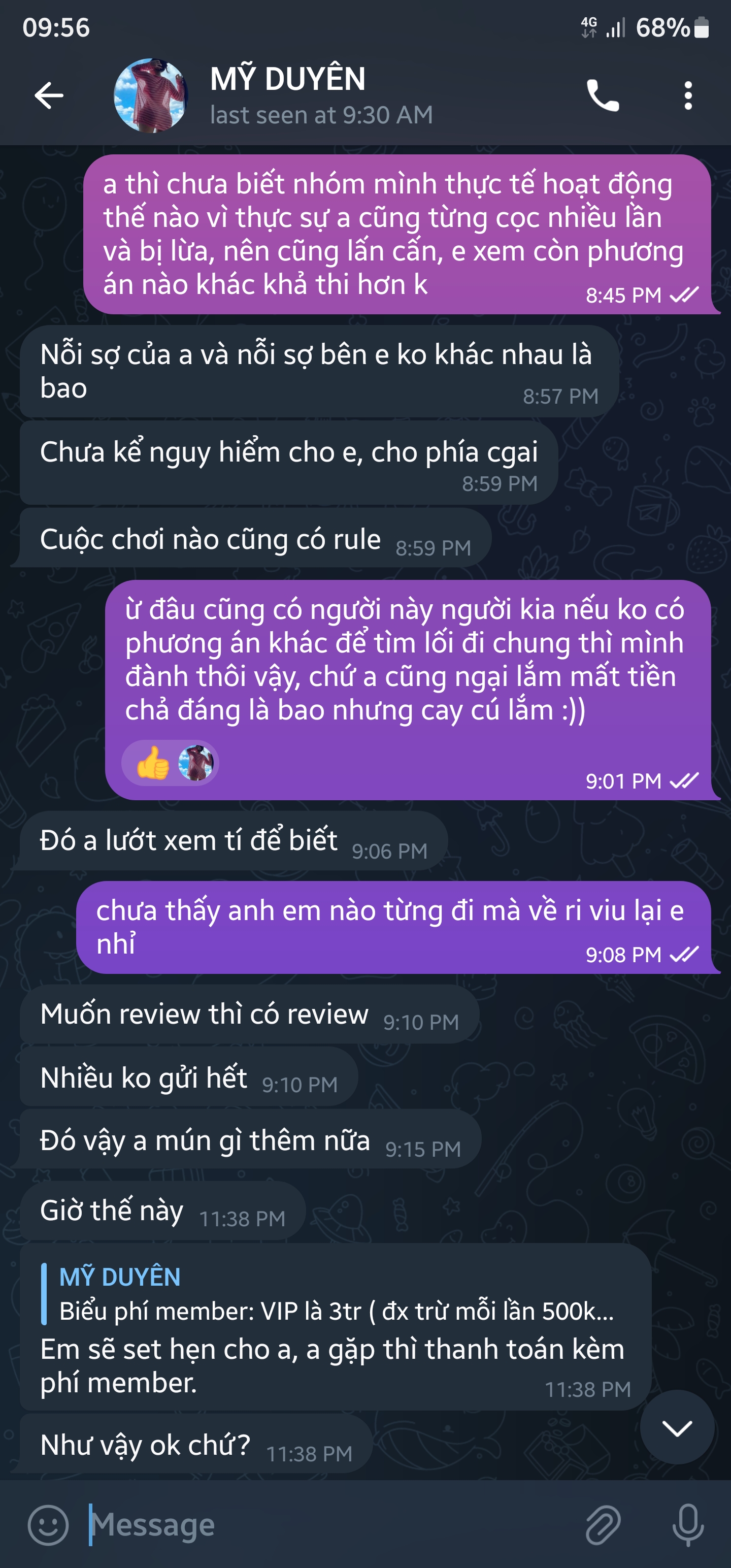Open the three-dot chat options menu

pos(689,95)
